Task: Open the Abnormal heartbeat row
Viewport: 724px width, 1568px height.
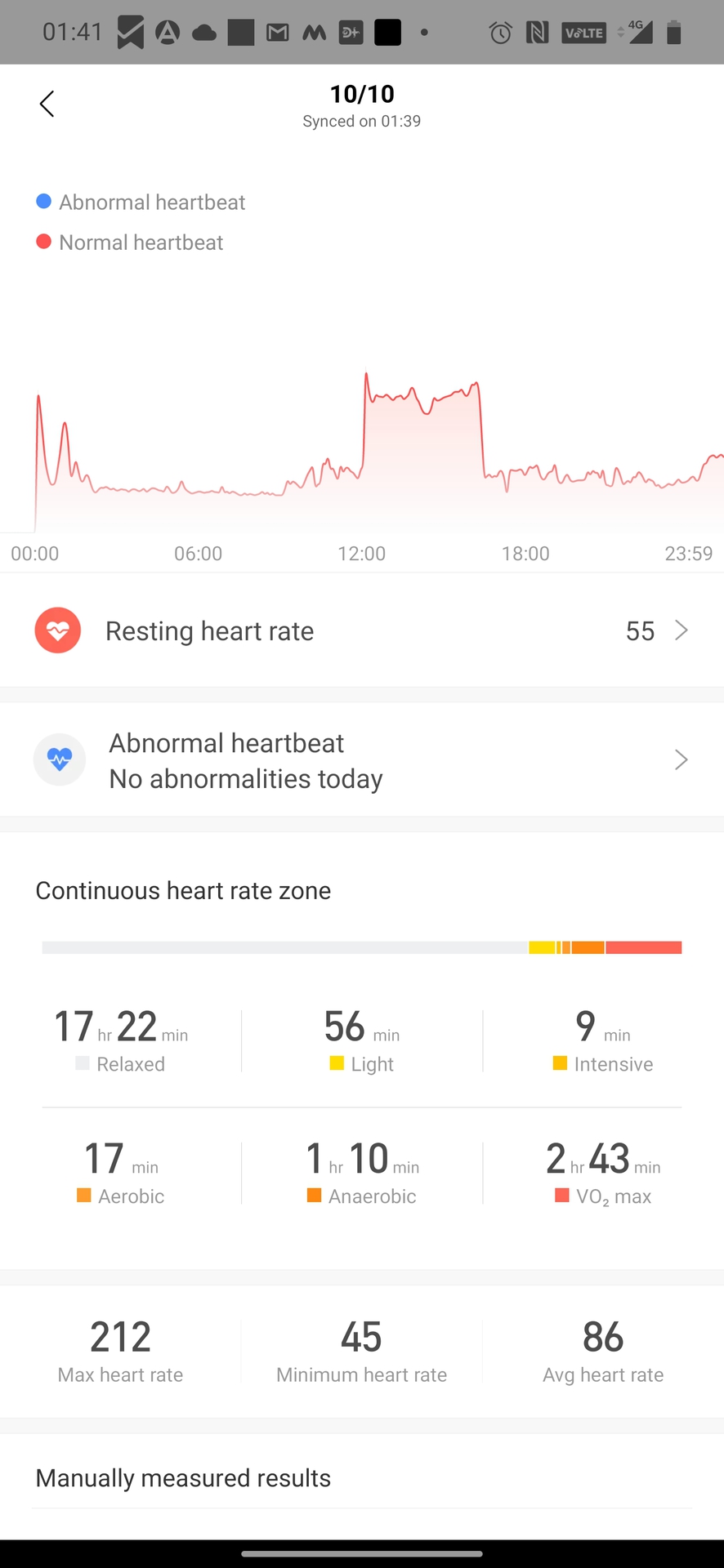Action: [x=361, y=760]
